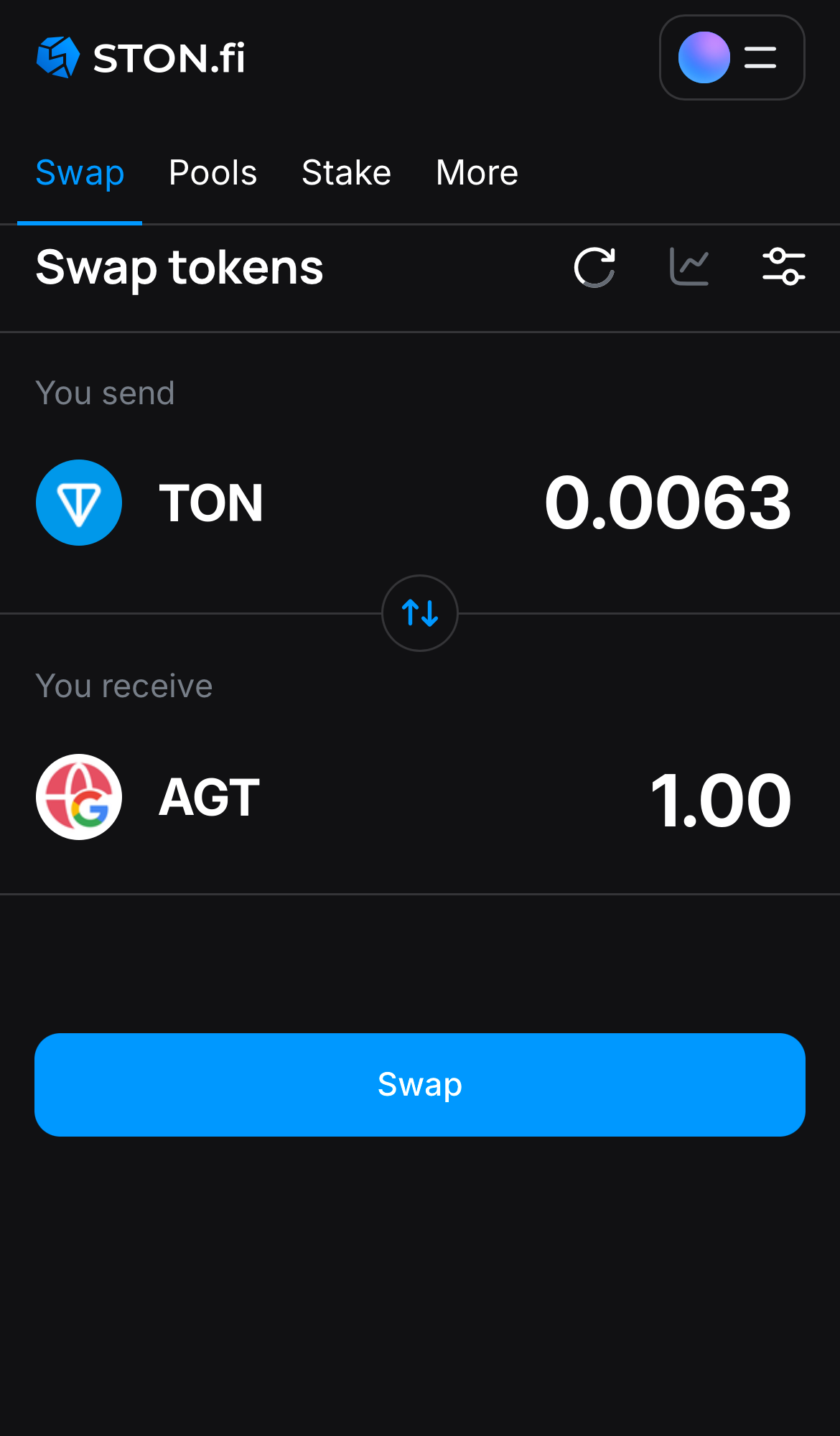Refresh the swap rates

coord(594,267)
